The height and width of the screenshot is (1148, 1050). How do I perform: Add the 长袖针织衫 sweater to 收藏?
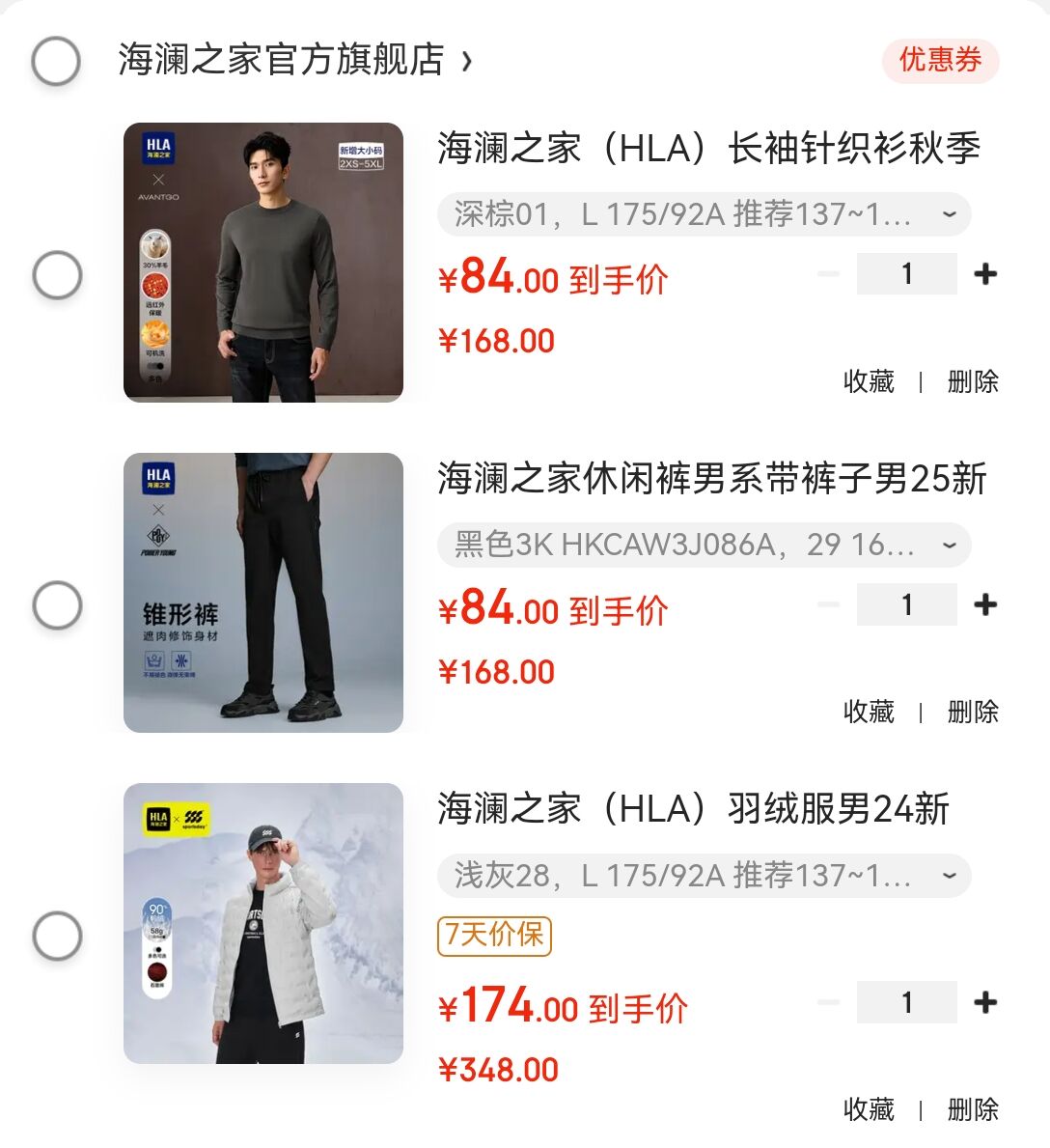869,381
